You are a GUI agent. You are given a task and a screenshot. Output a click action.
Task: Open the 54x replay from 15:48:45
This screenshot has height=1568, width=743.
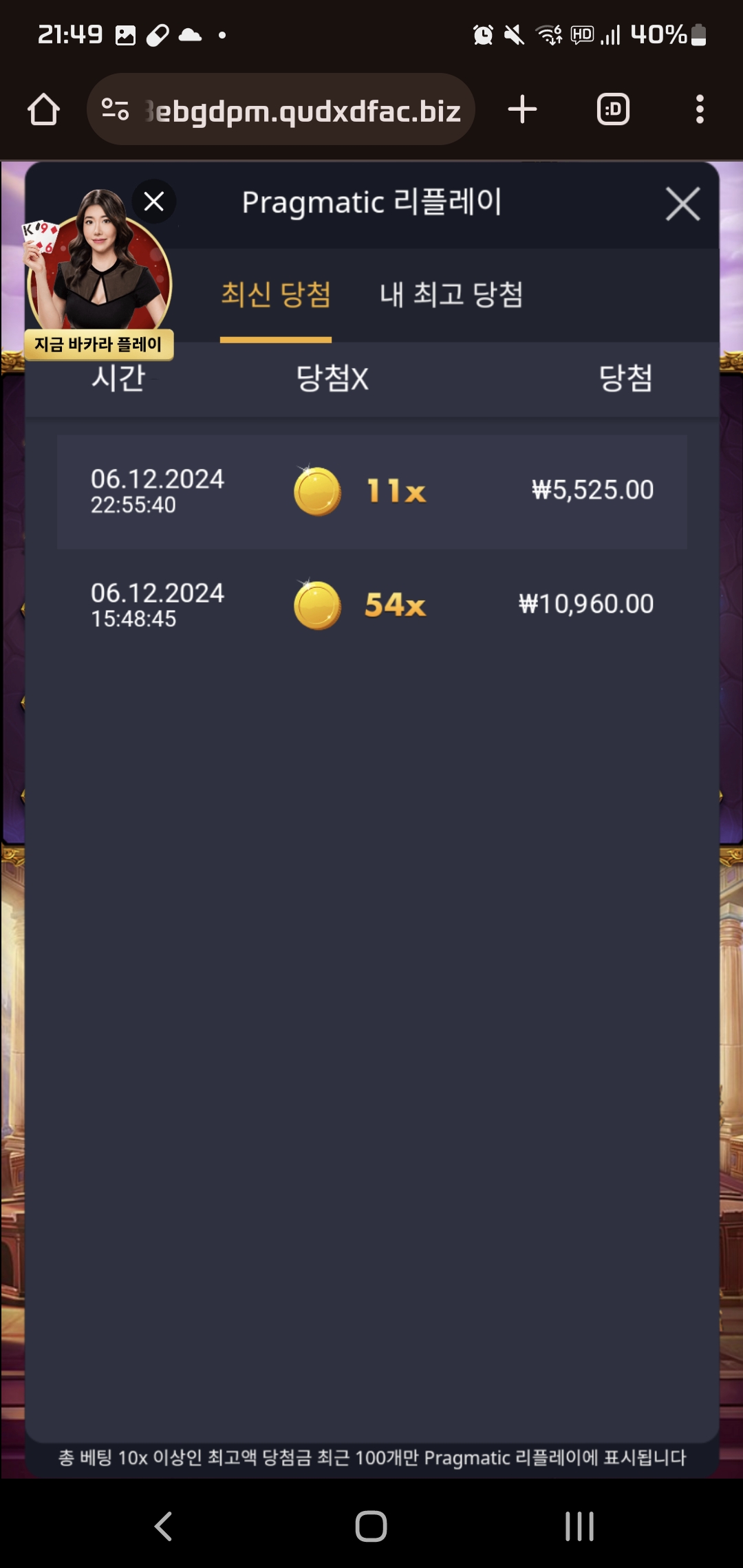(x=371, y=605)
